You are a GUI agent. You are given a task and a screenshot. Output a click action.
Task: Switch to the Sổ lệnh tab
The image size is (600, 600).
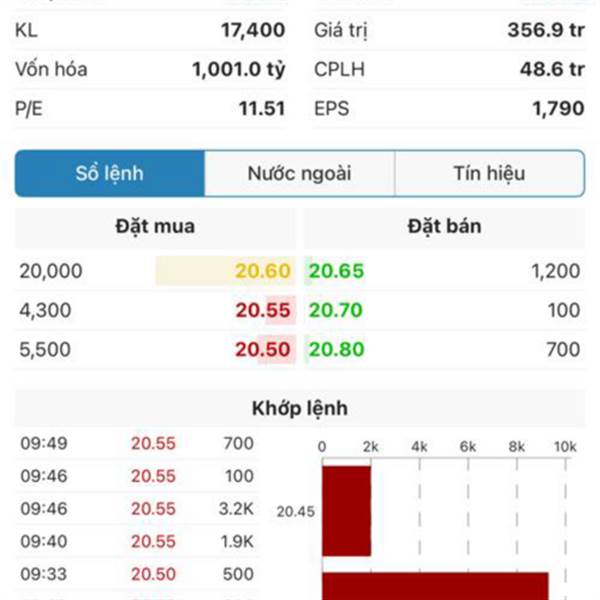click(x=110, y=173)
